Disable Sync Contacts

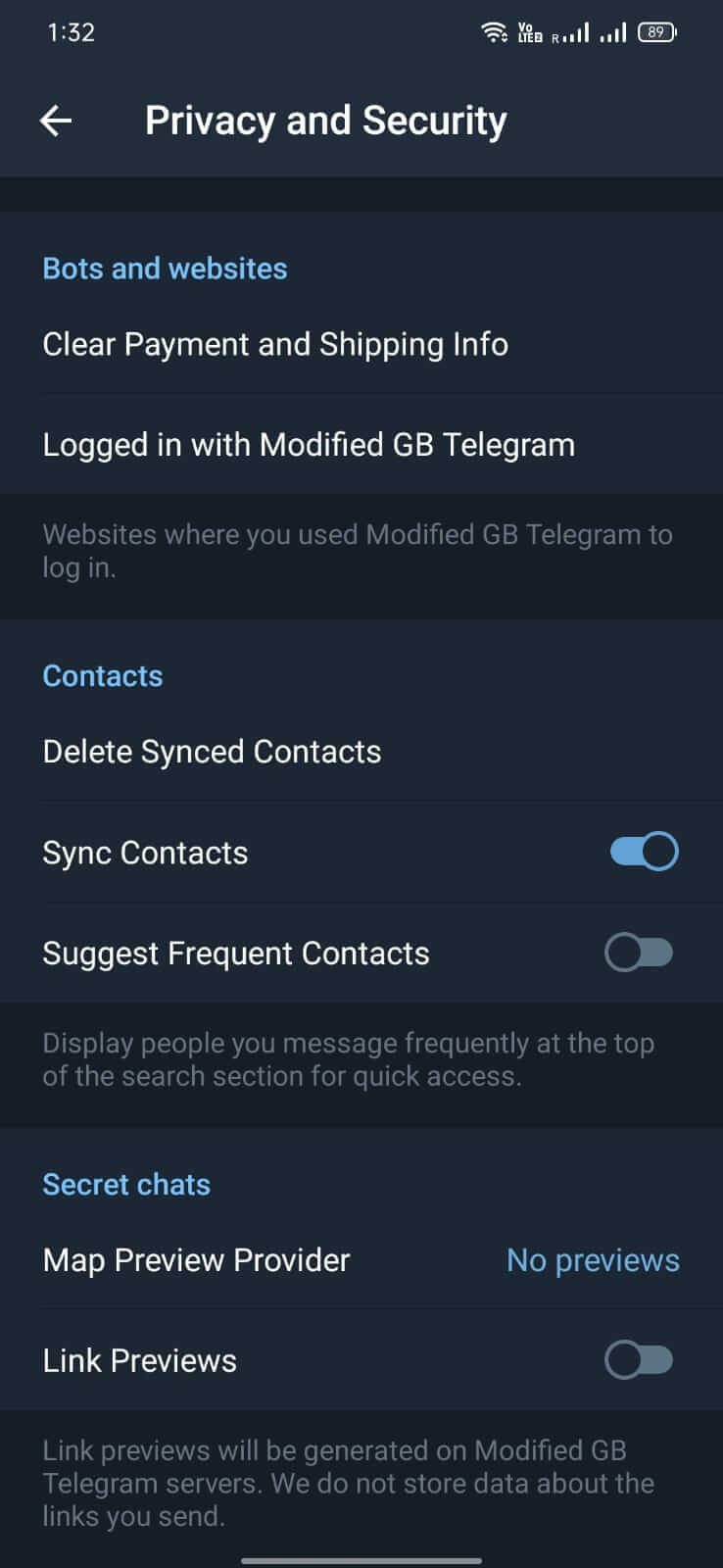644,852
